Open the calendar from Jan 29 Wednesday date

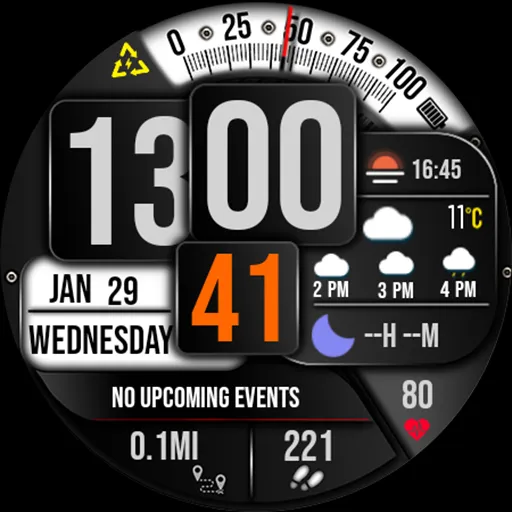tap(100, 313)
